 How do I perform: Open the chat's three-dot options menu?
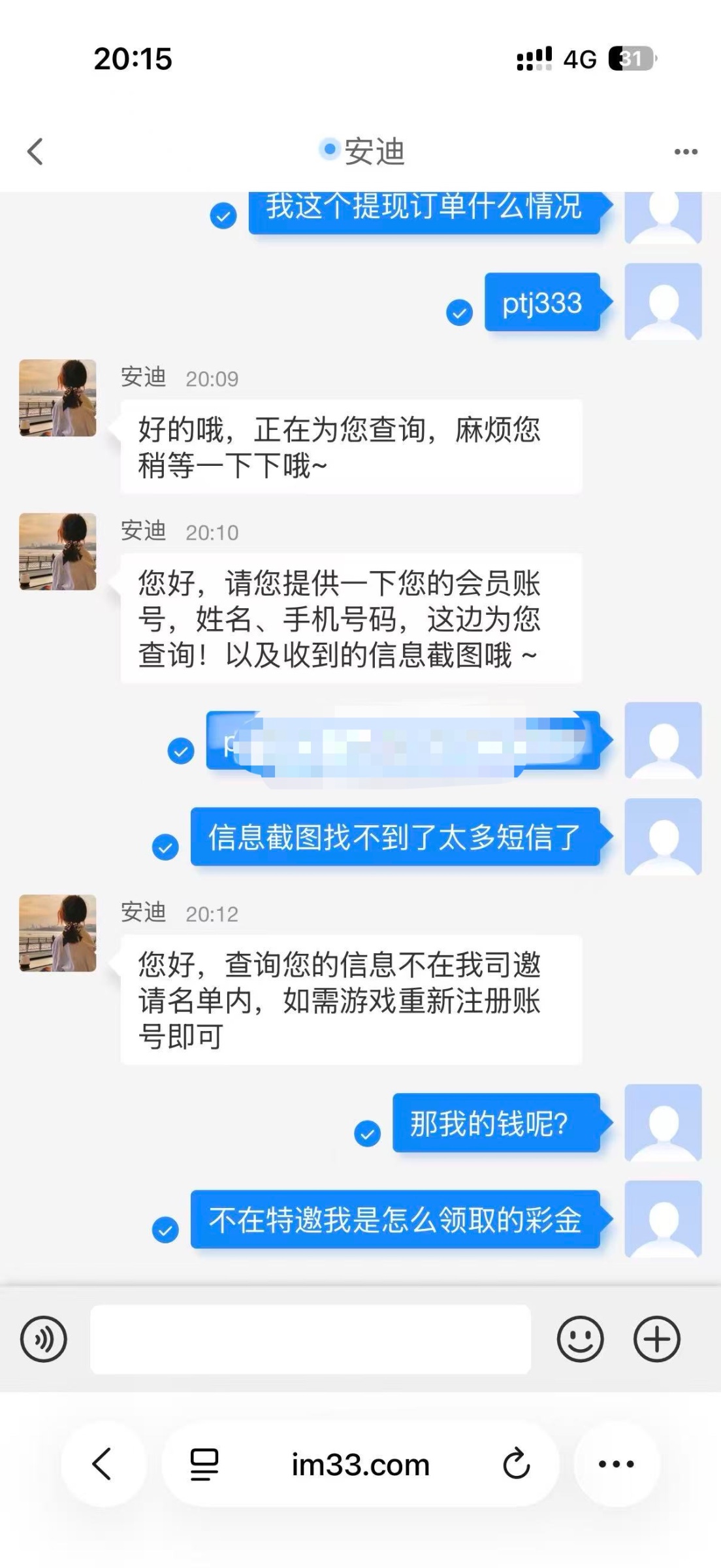click(686, 152)
